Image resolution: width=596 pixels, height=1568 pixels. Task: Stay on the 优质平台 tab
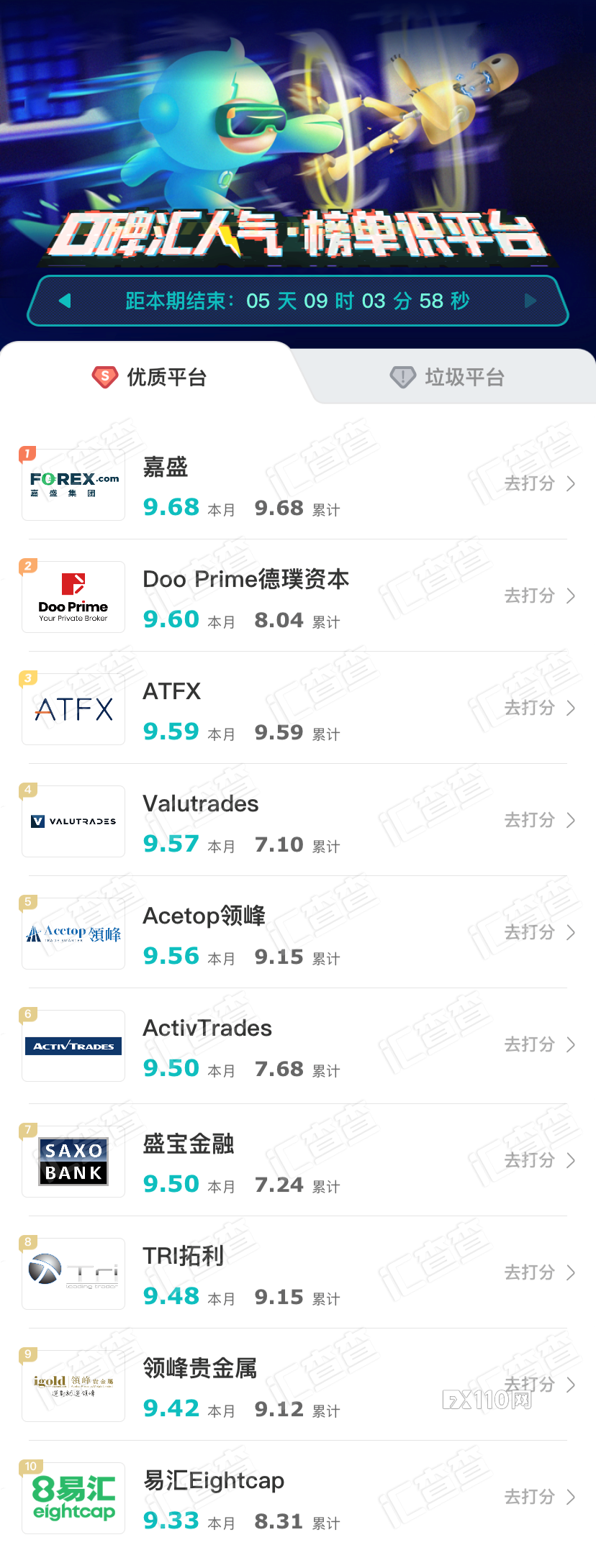164,377
